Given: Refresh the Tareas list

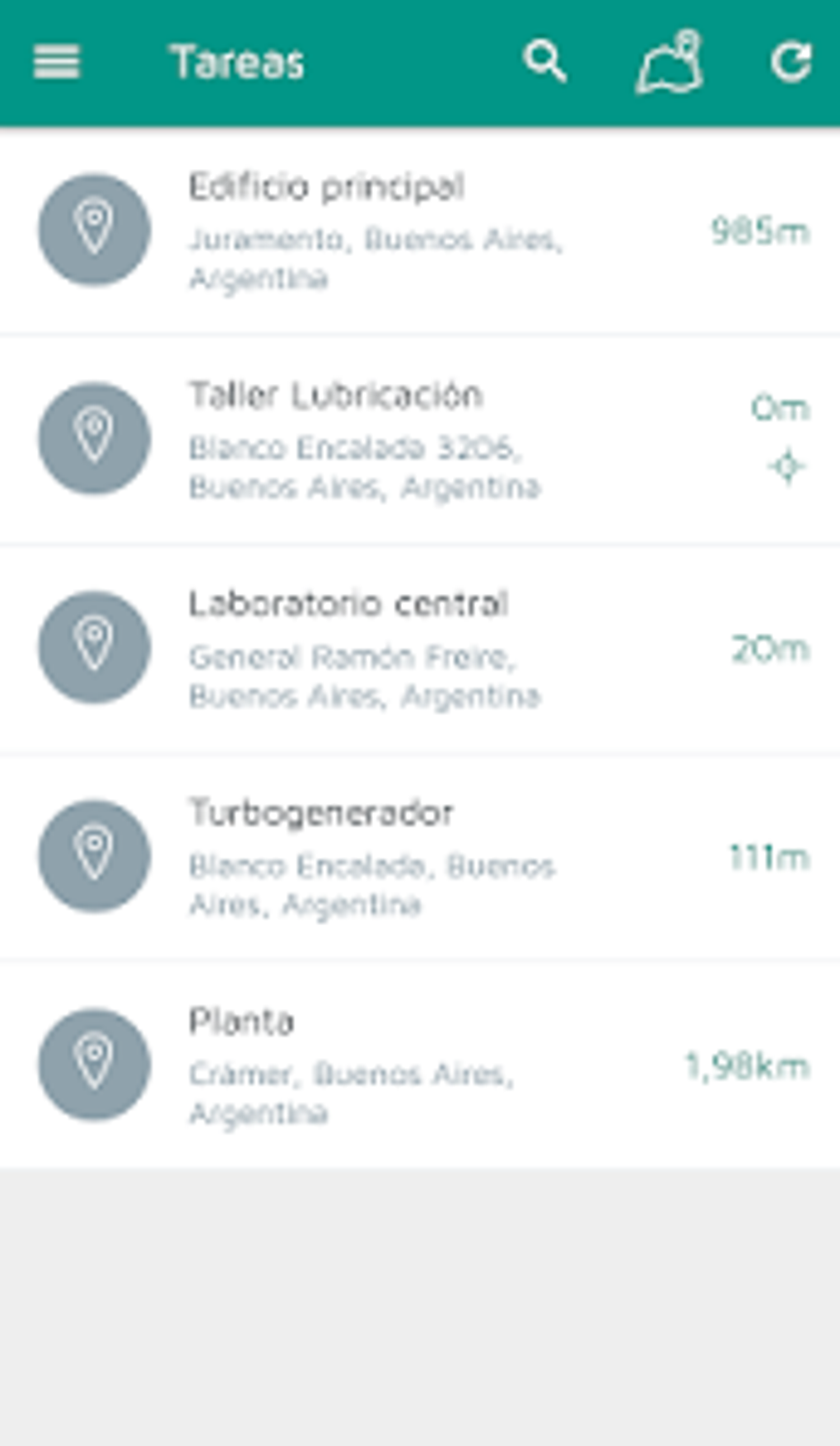Looking at the screenshot, I should (x=792, y=62).
